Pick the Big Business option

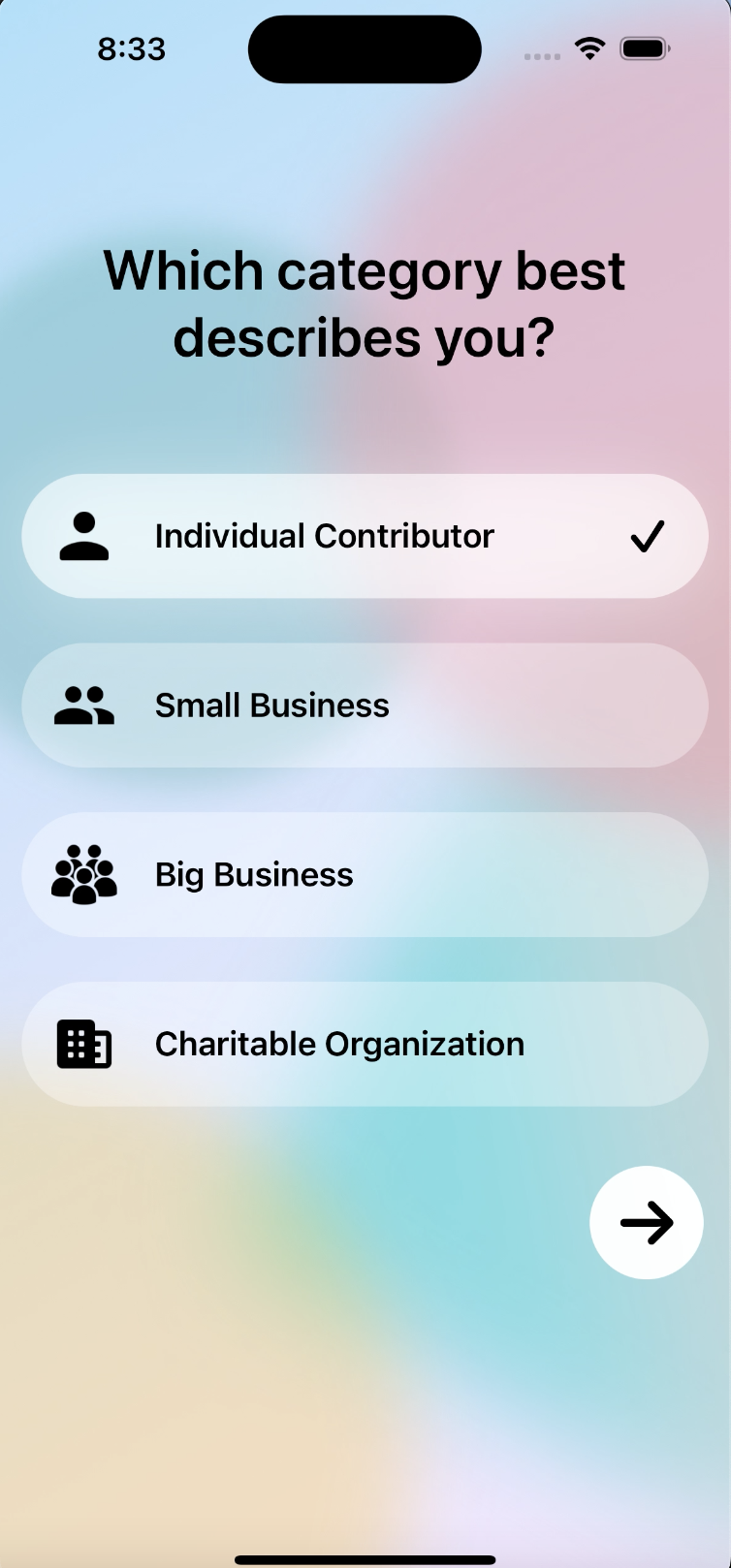(365, 875)
